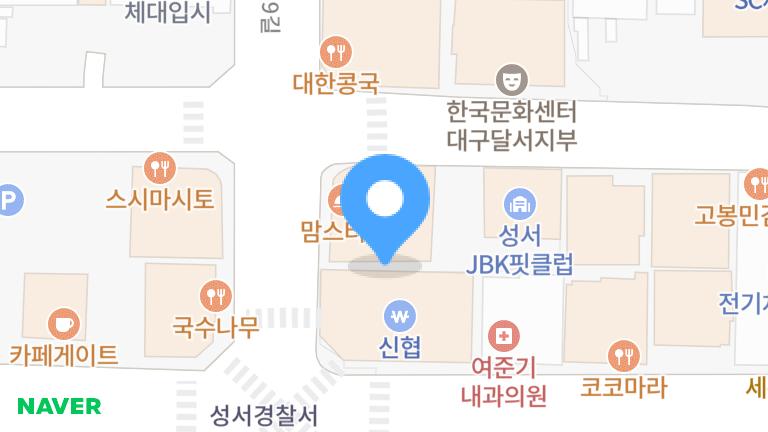The height and width of the screenshot is (432, 768).
Task: Select the 여준기 내과의원 clinic marker
Action: click(503, 335)
